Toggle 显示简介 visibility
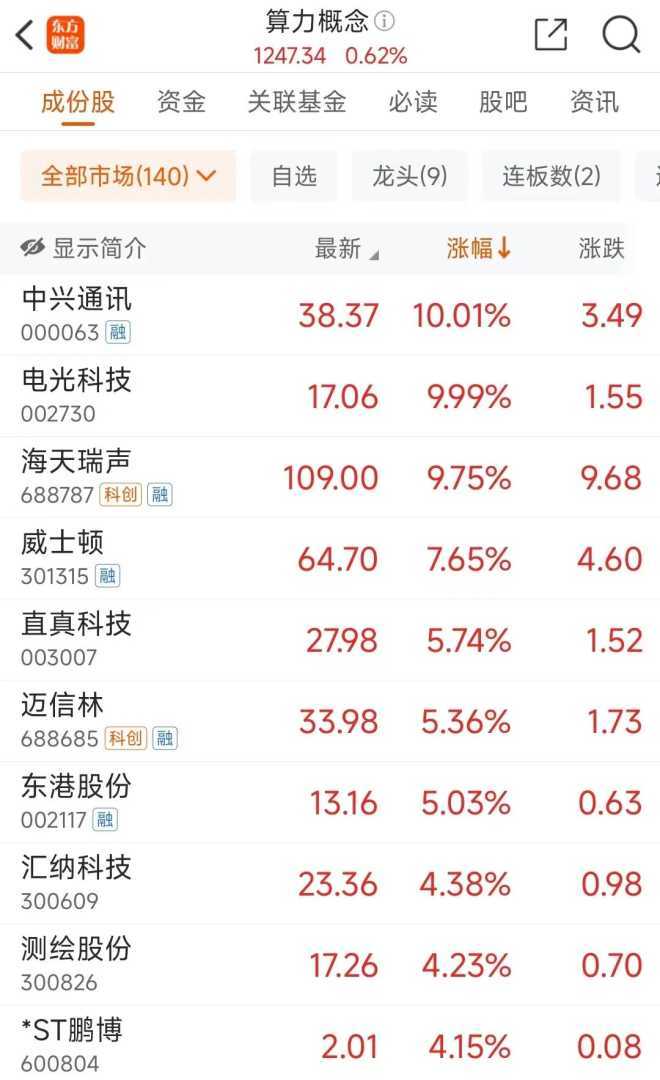 pos(83,249)
